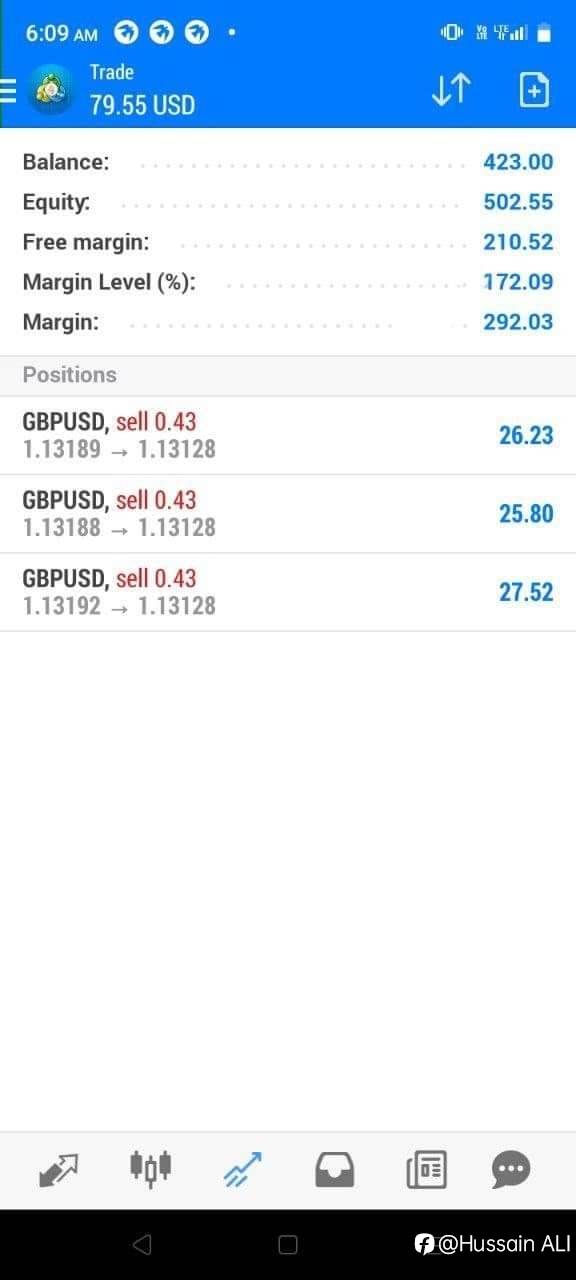This screenshot has width=576, height=1280.
Task: Select the Trade tab
Action: (x=243, y=1169)
